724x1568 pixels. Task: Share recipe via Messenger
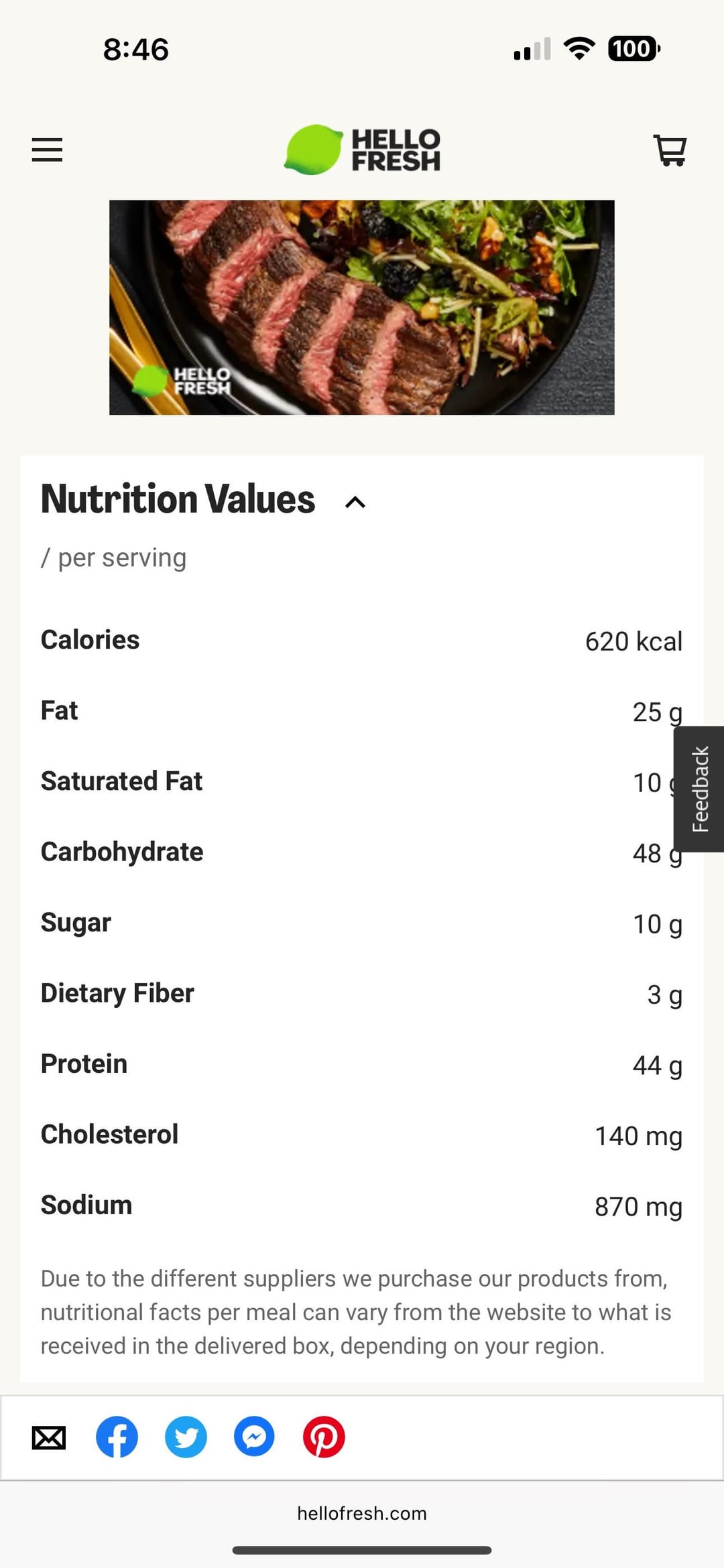(254, 1437)
